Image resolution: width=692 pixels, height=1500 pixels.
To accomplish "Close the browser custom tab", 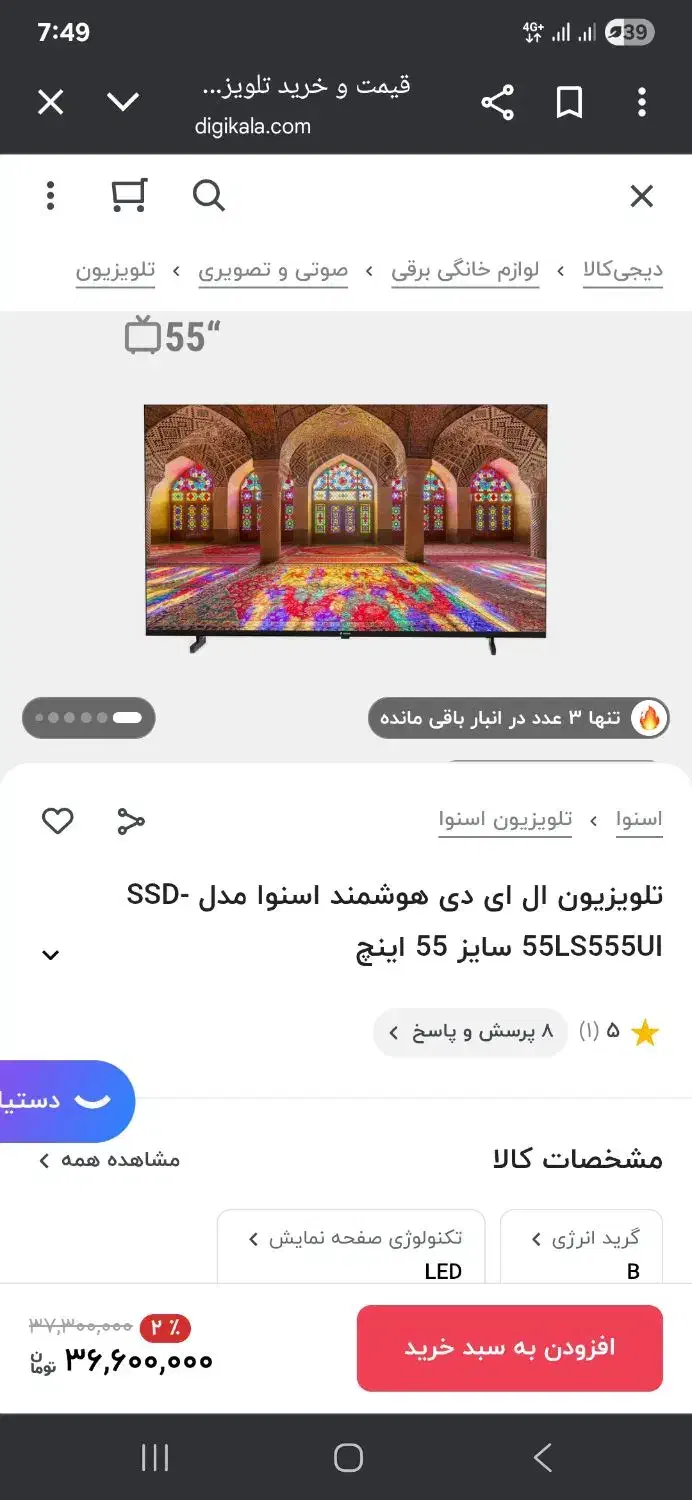I will [x=50, y=102].
